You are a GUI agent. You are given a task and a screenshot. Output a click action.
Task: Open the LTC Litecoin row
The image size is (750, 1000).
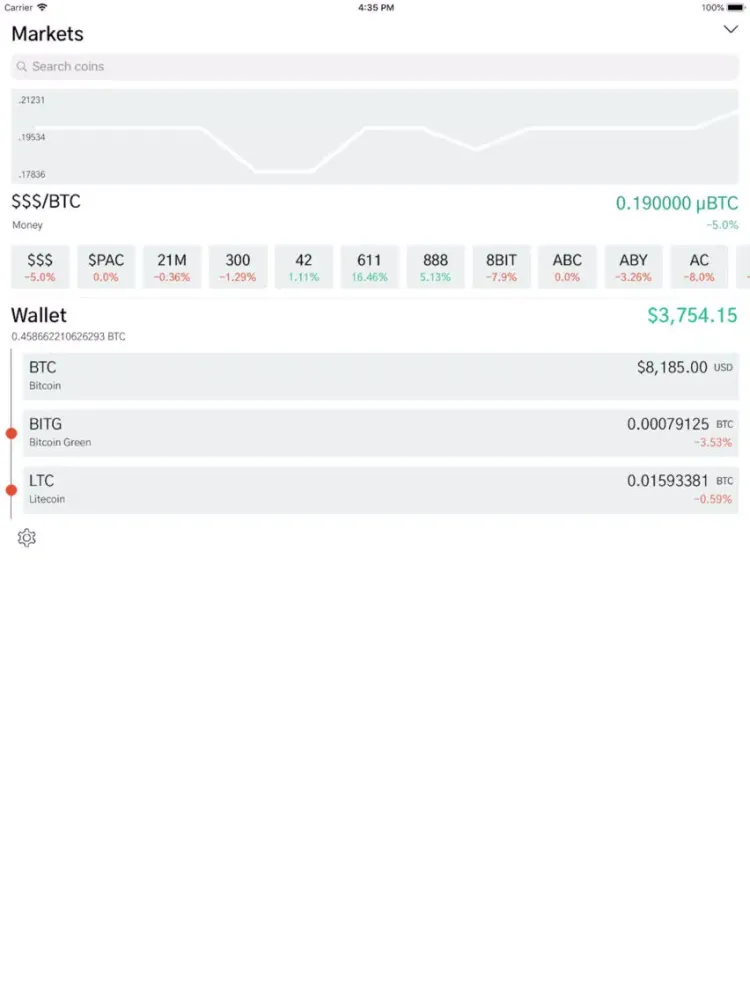pos(380,490)
